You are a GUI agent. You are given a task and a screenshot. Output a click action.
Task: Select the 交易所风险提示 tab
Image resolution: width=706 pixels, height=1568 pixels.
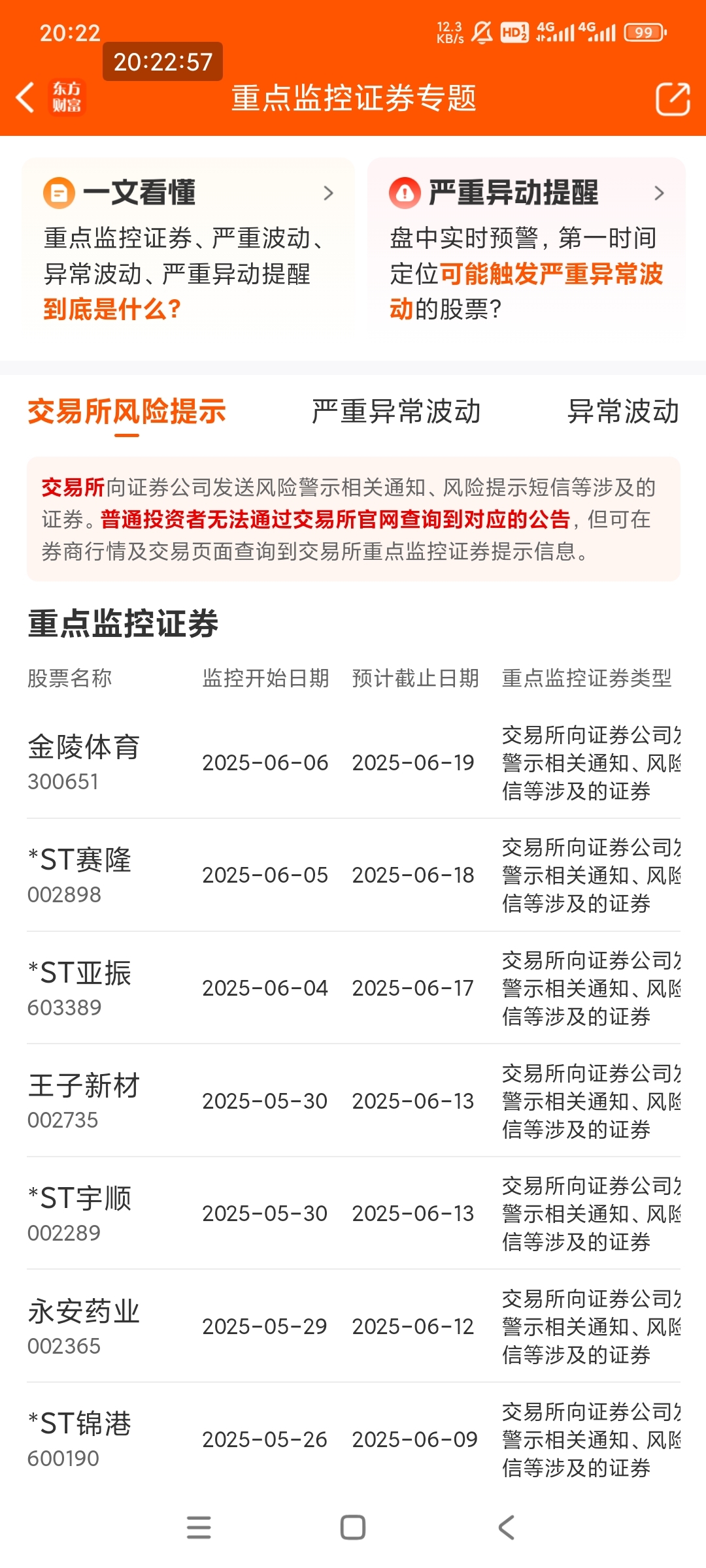(x=127, y=413)
